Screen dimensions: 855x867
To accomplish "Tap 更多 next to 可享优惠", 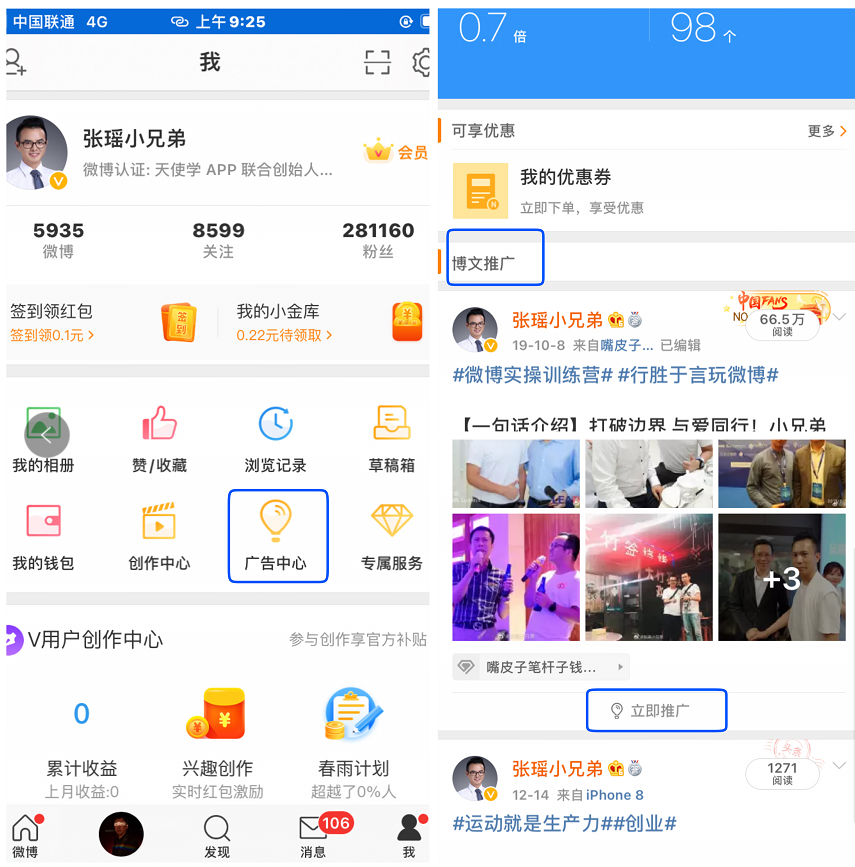I will tap(827, 131).
